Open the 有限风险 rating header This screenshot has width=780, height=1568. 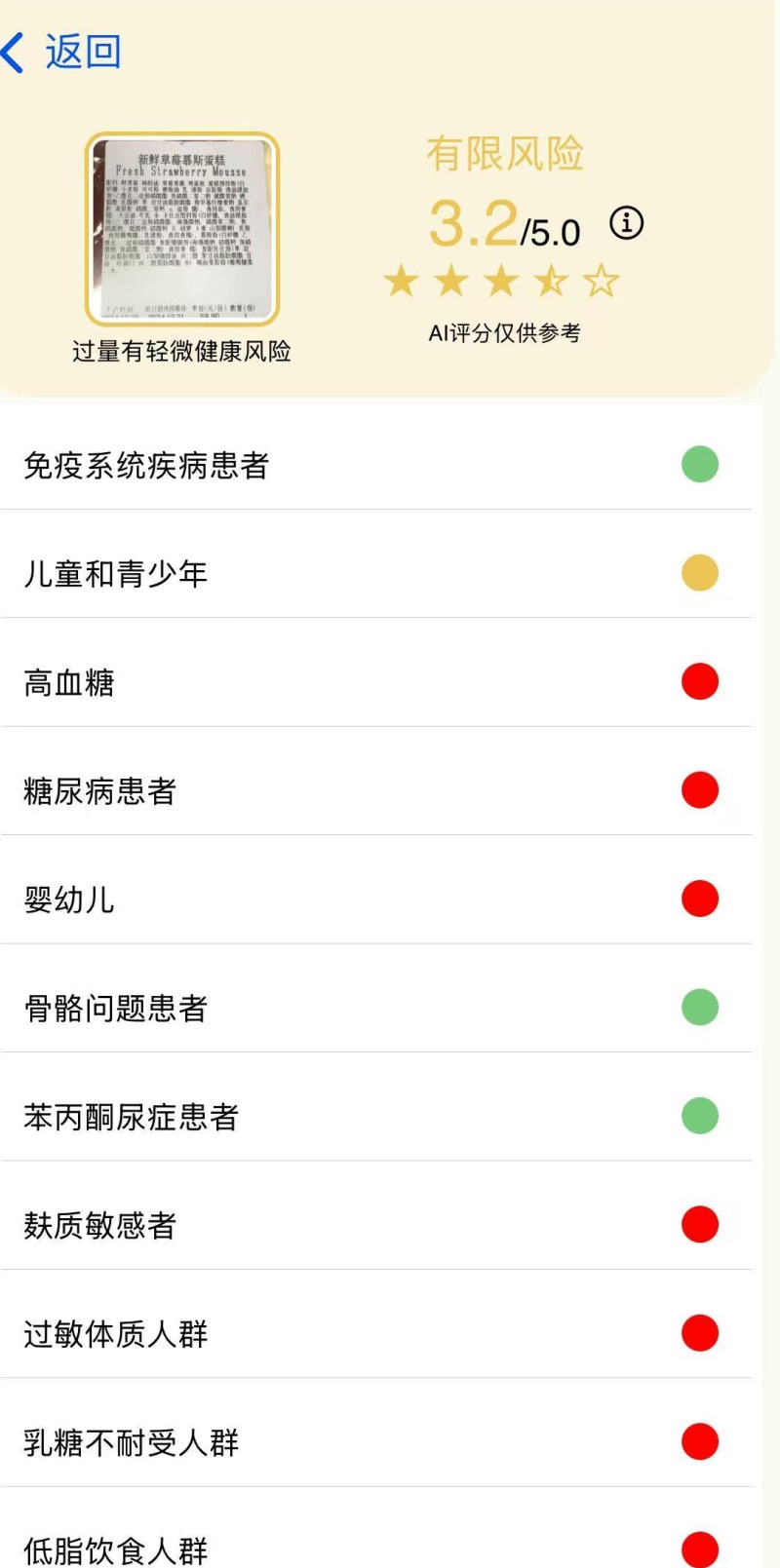[x=504, y=154]
